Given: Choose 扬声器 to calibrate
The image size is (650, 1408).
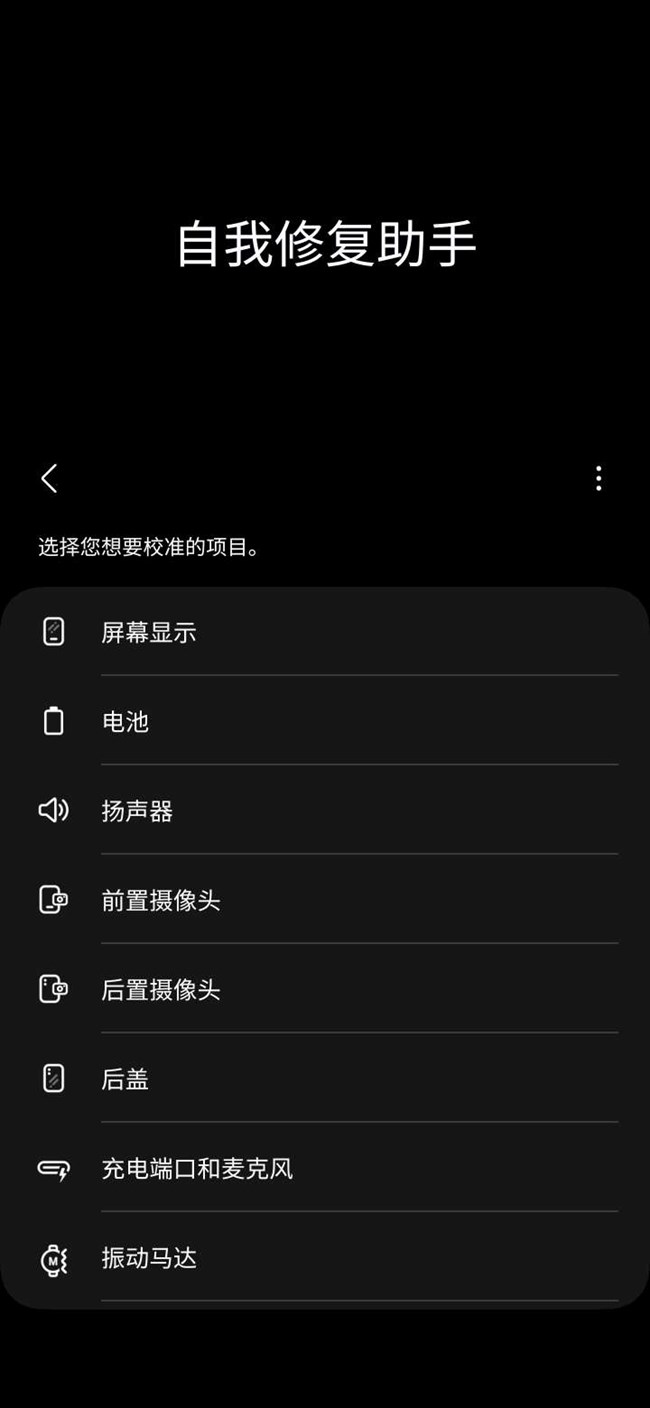Looking at the screenshot, I should [x=325, y=811].
